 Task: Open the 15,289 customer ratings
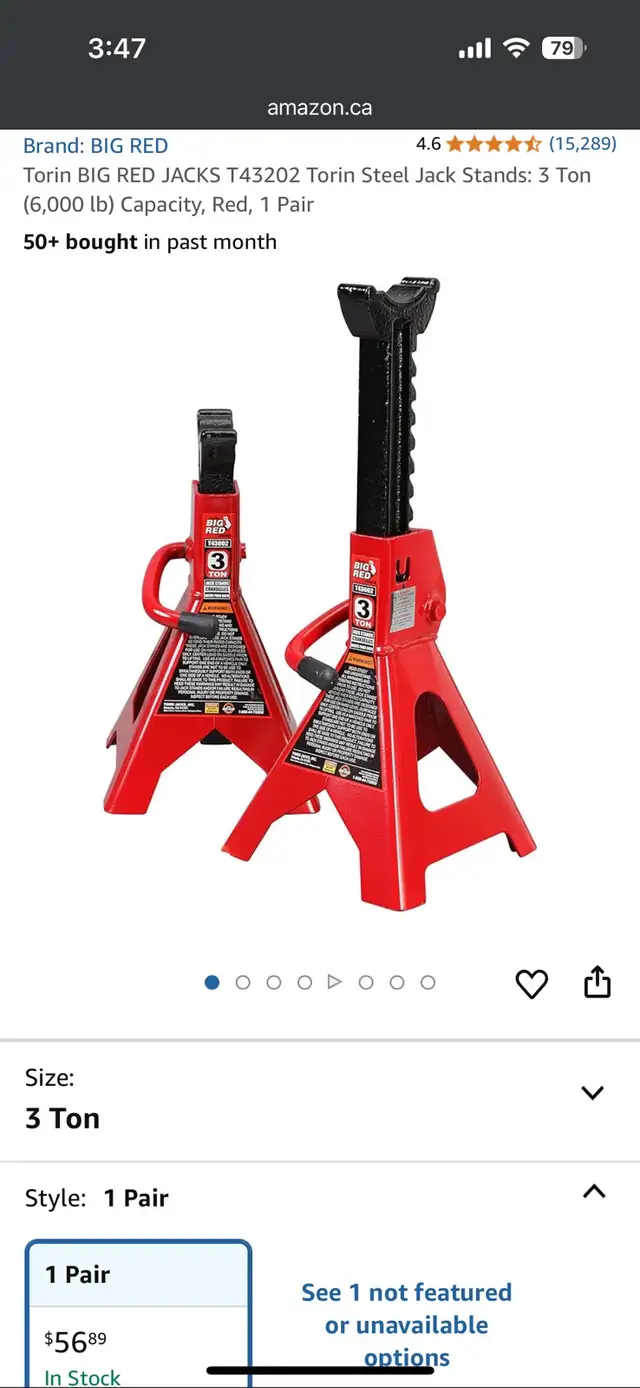582,144
